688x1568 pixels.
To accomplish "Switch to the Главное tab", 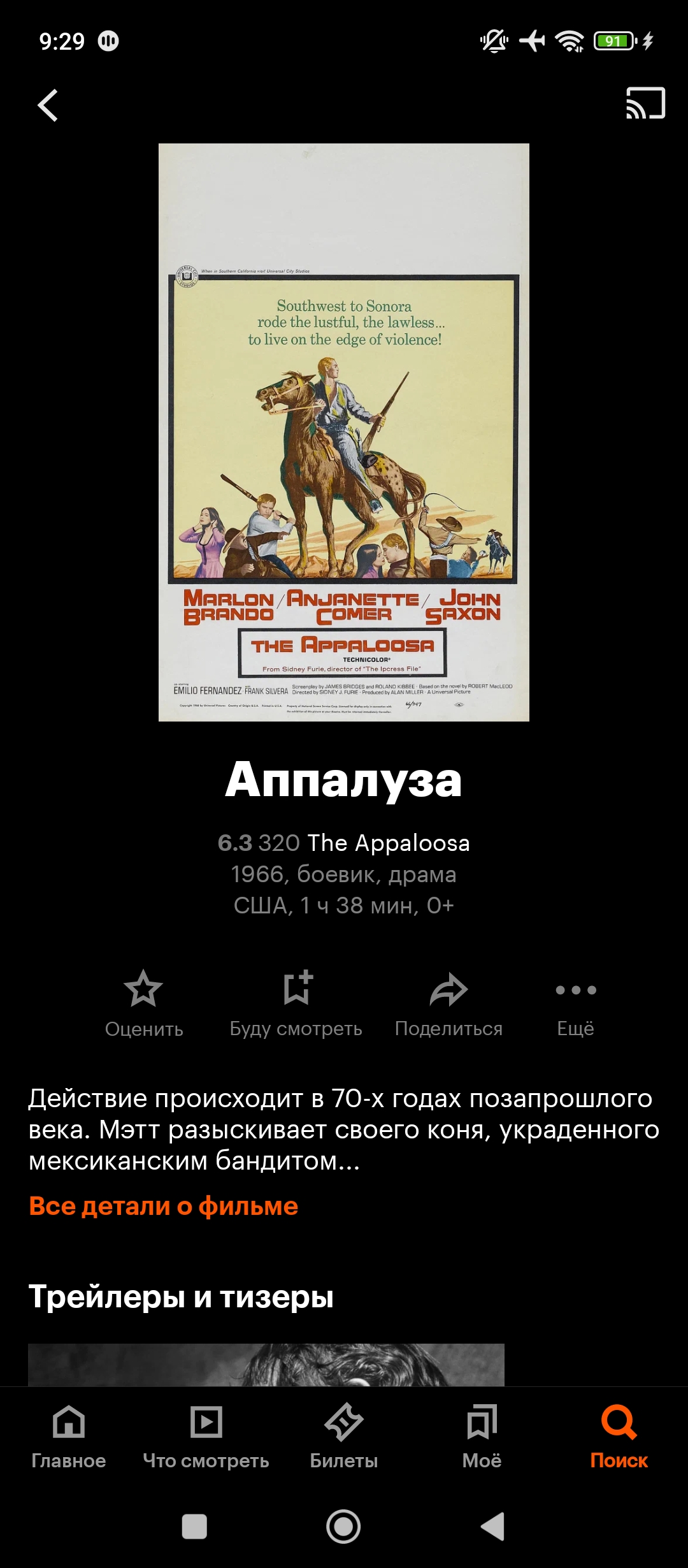I will (69, 1434).
